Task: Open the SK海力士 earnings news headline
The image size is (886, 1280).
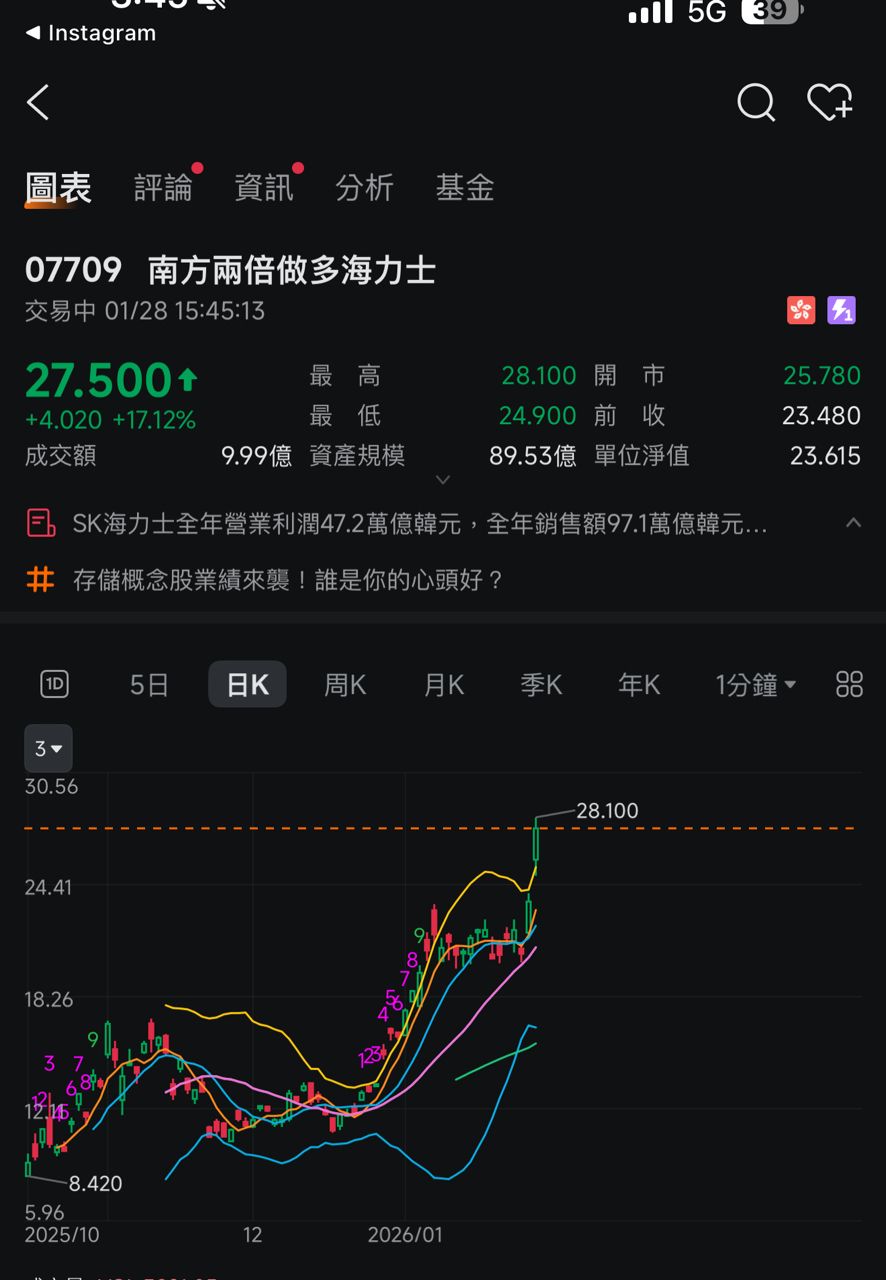Action: pyautogui.click(x=420, y=524)
